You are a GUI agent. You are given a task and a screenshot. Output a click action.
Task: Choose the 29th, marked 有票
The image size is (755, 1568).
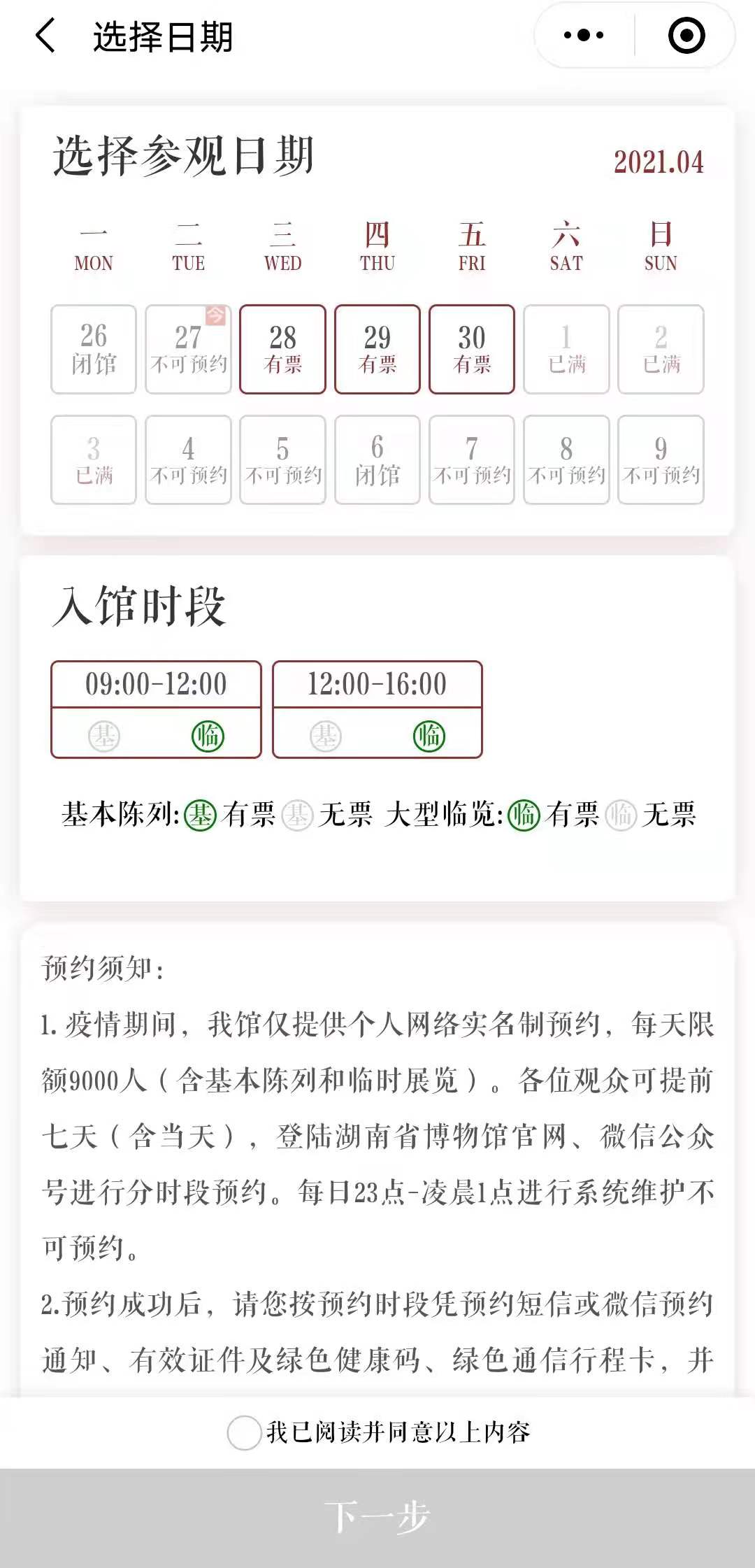pos(377,349)
